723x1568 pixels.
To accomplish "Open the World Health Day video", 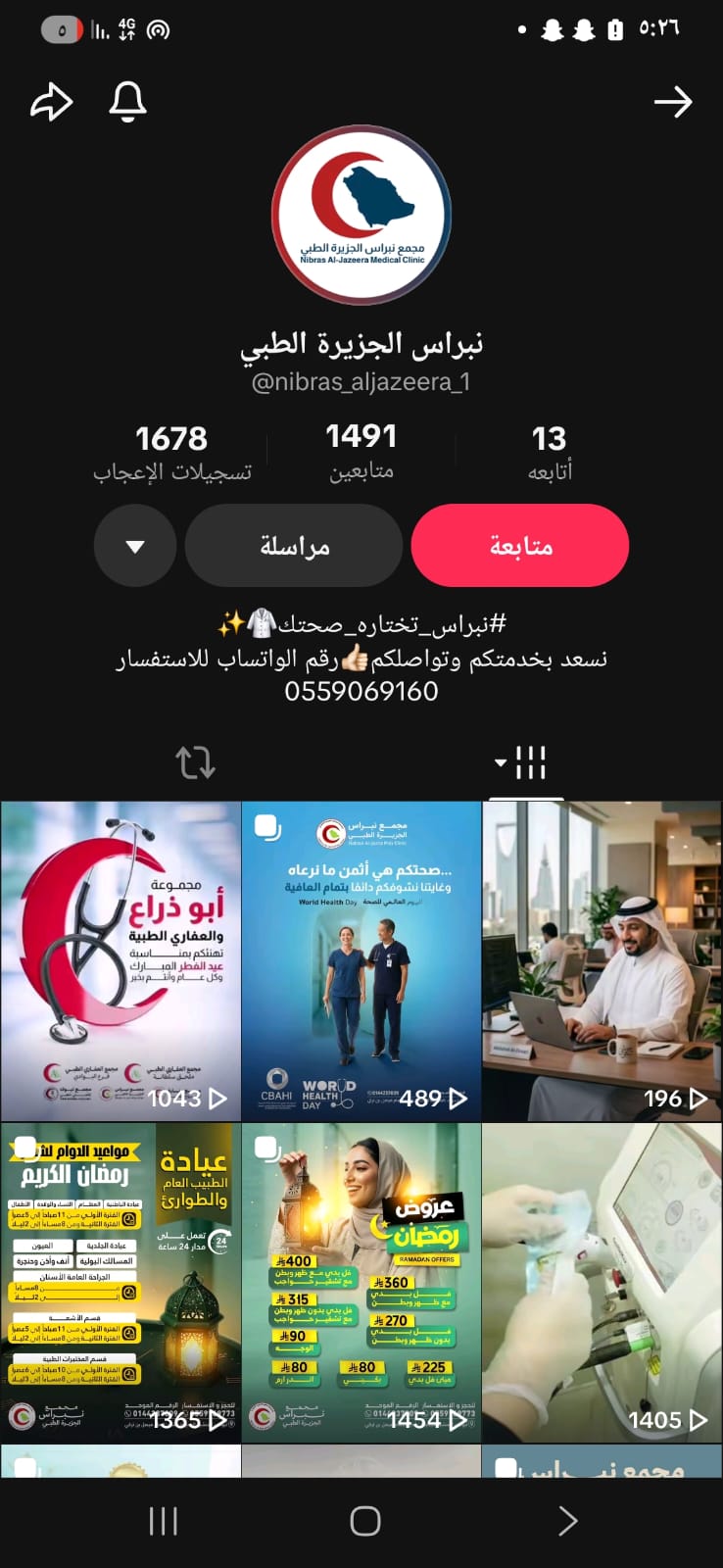I will pos(361,960).
